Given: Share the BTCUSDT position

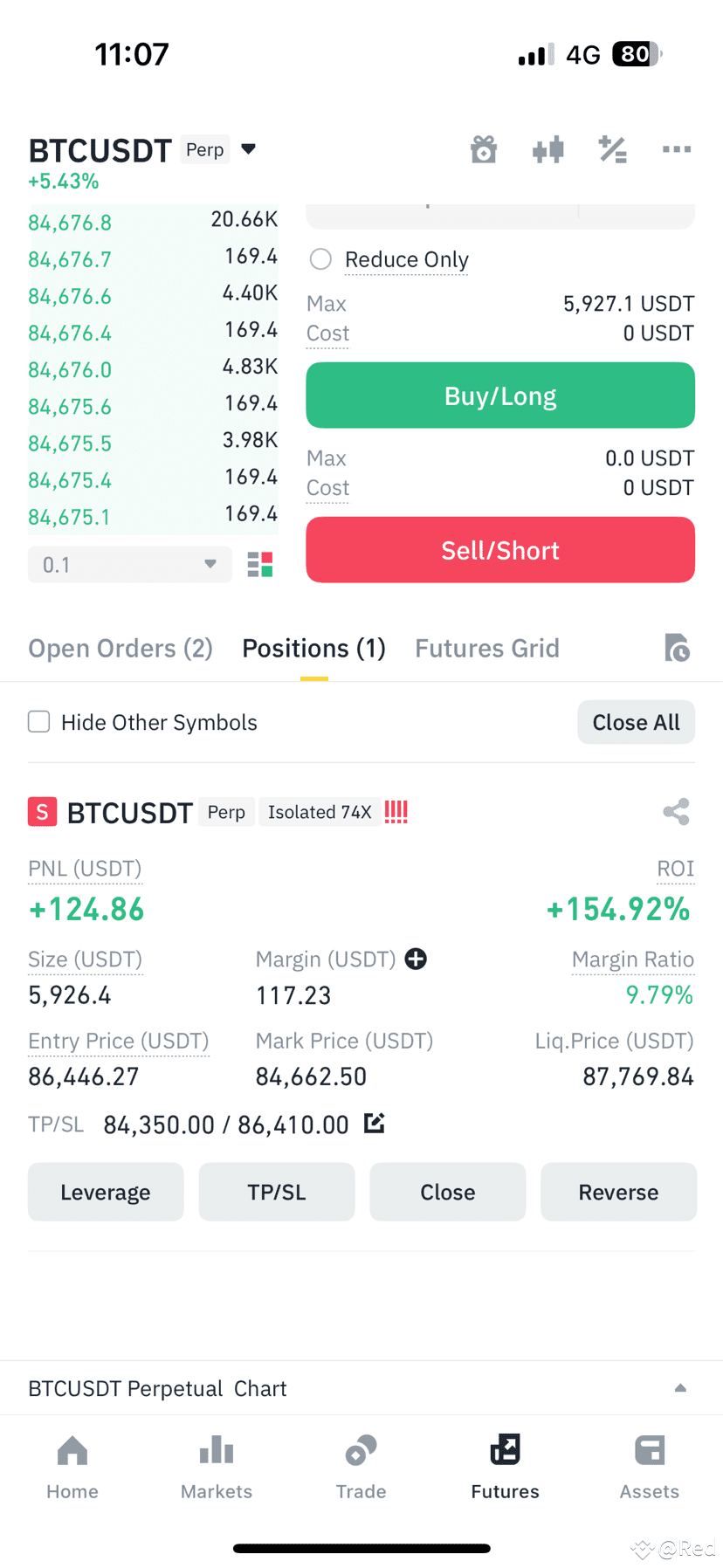Looking at the screenshot, I should click(x=677, y=811).
